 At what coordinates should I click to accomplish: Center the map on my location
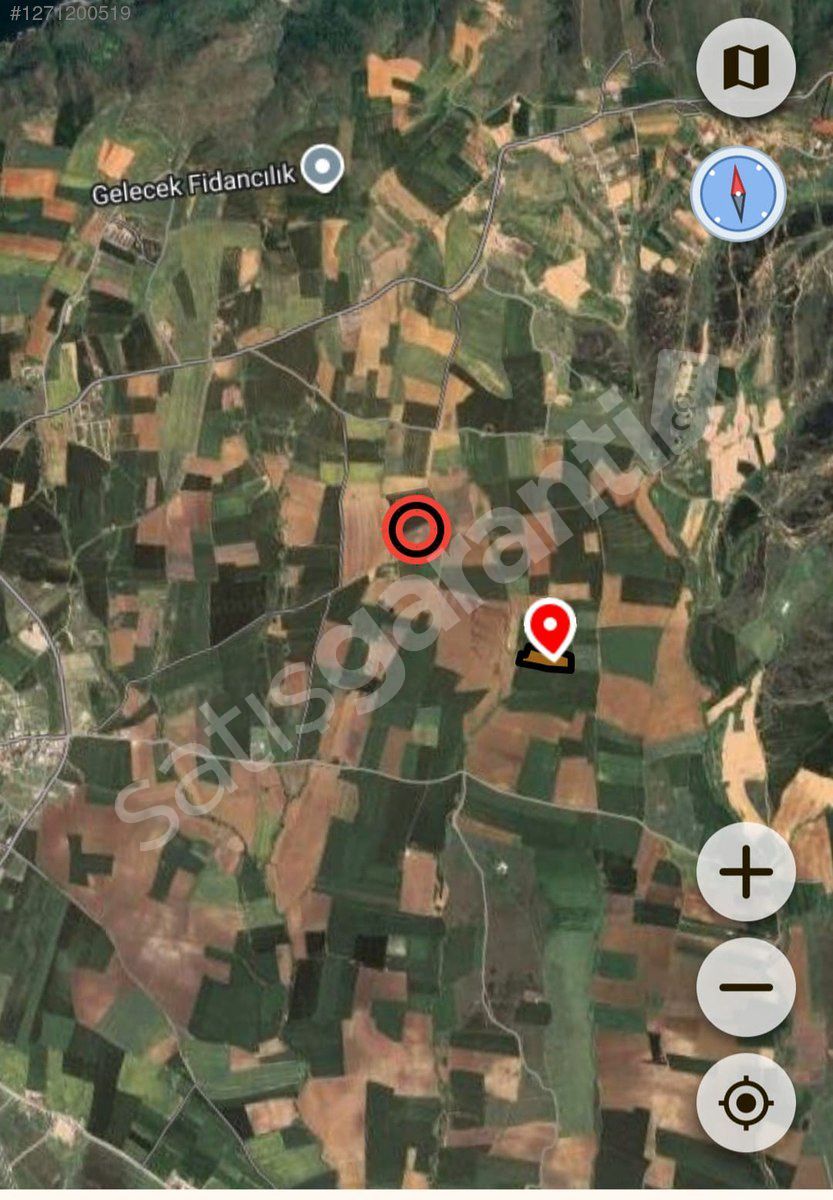[x=746, y=1103]
